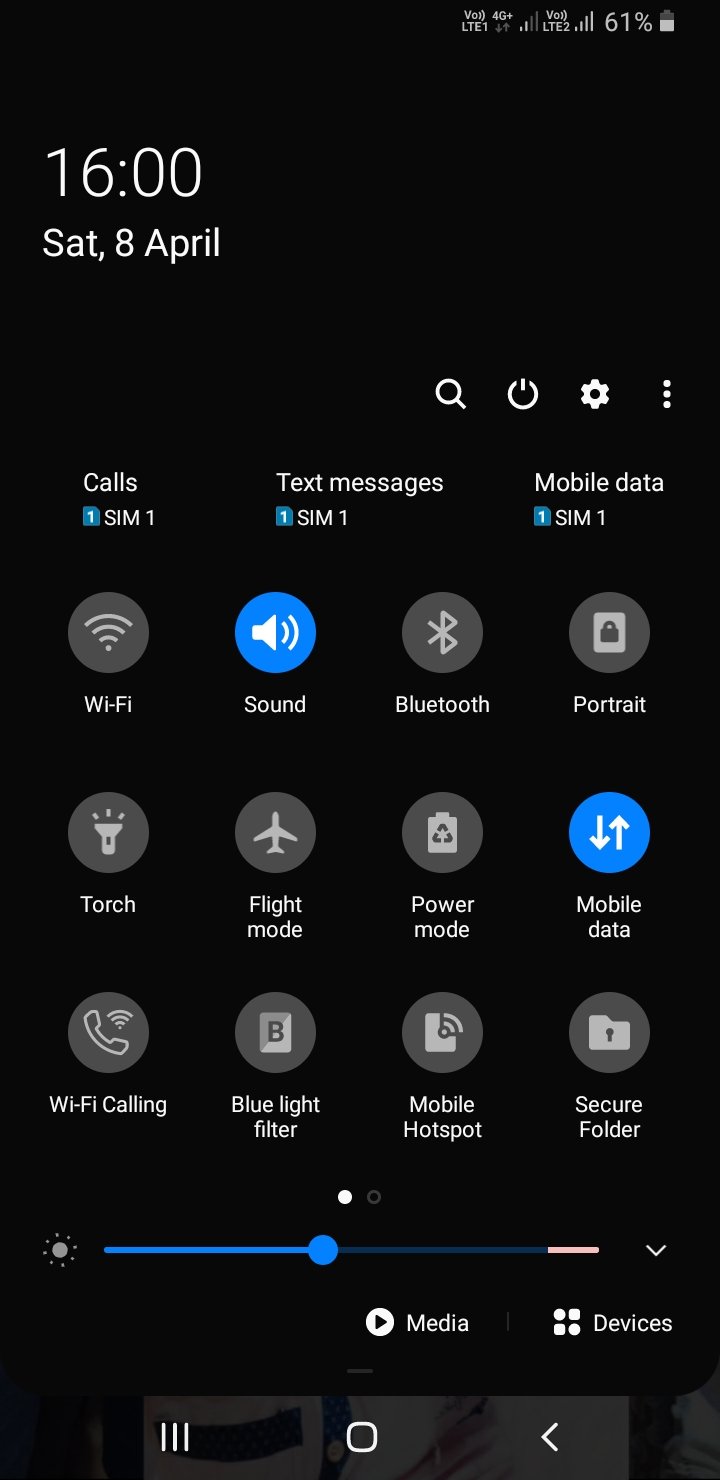Turn on Power mode

pyautogui.click(x=442, y=833)
